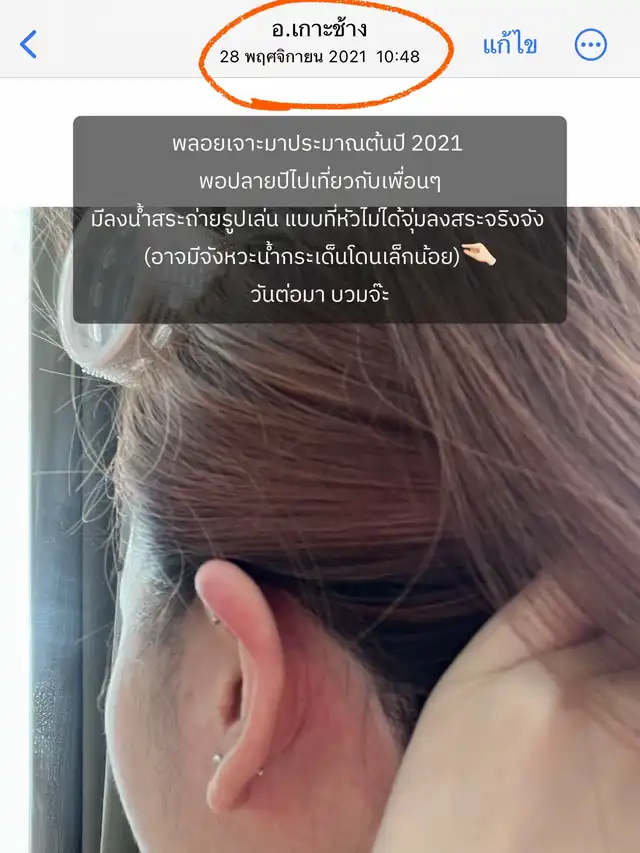Screen dimensions: 640x853
Task: Go back to the photo library
Action: click(x=29, y=44)
